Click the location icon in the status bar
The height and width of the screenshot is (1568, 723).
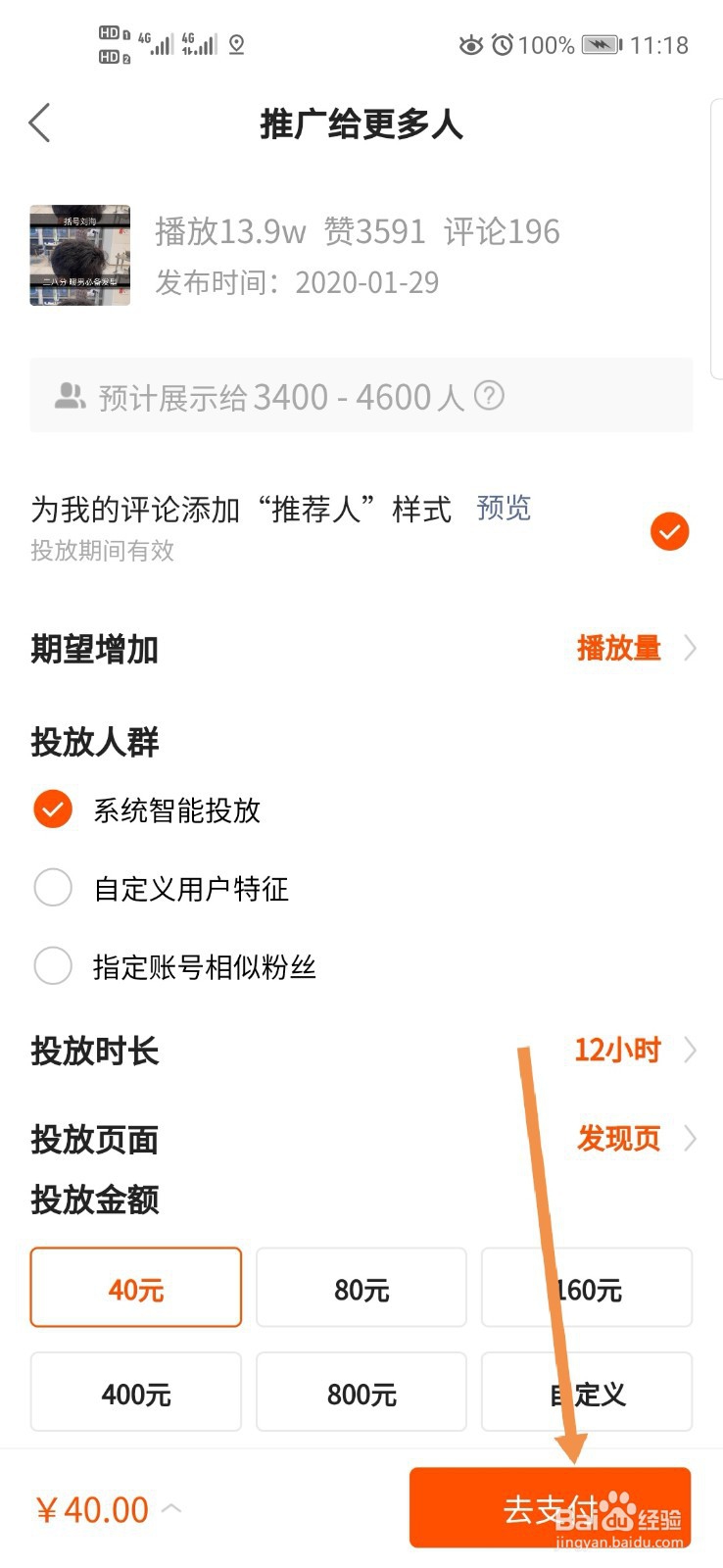click(234, 45)
